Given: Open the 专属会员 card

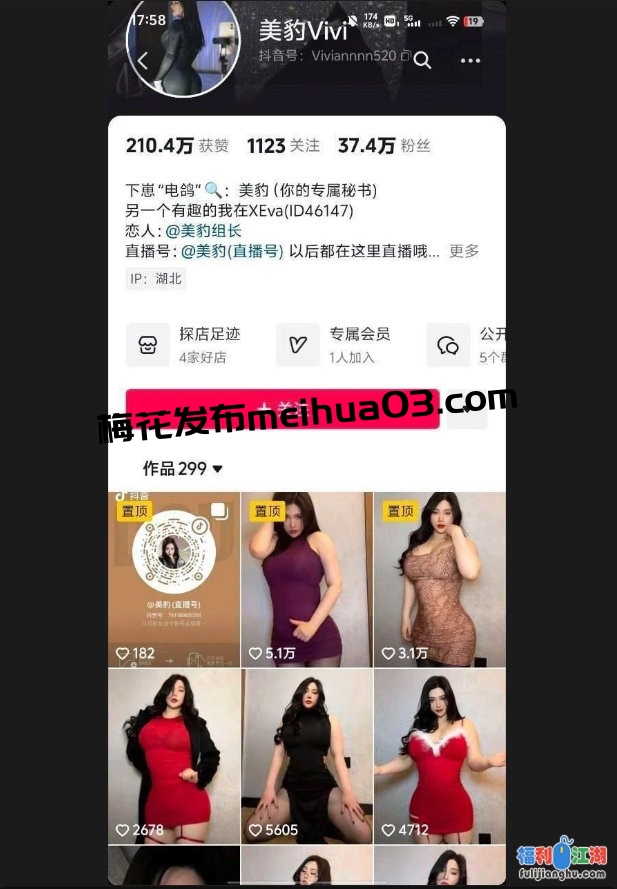Looking at the screenshot, I should click(340, 345).
